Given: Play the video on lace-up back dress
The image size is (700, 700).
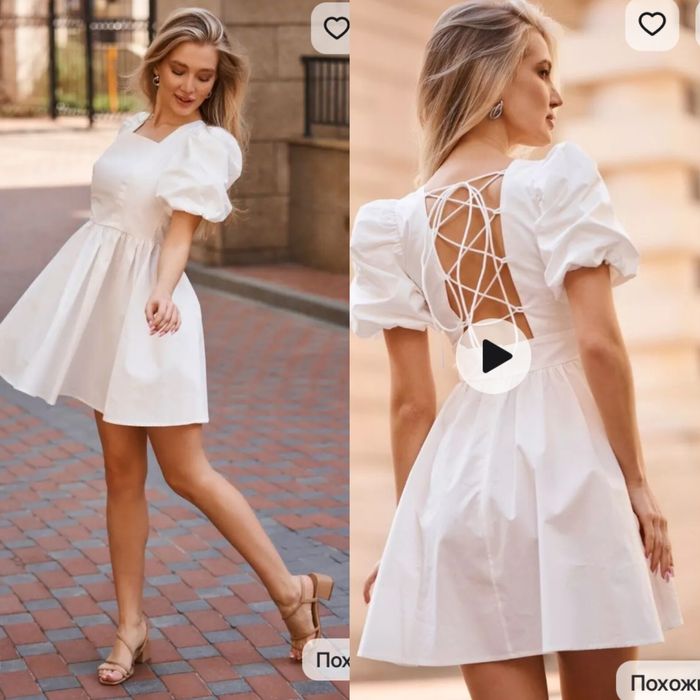Looking at the screenshot, I should click(x=494, y=356).
